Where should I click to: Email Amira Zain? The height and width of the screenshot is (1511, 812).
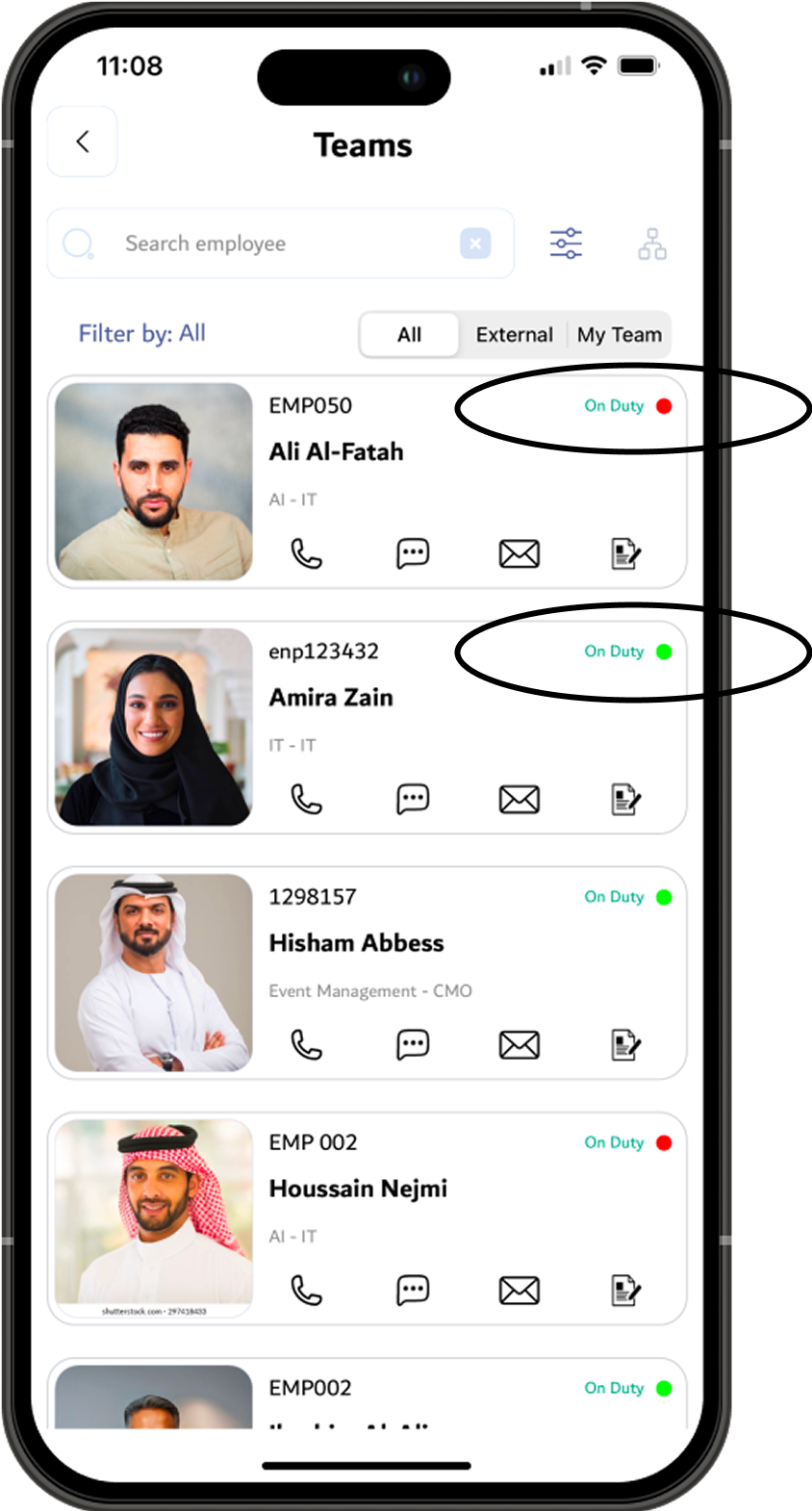pyautogui.click(x=519, y=799)
